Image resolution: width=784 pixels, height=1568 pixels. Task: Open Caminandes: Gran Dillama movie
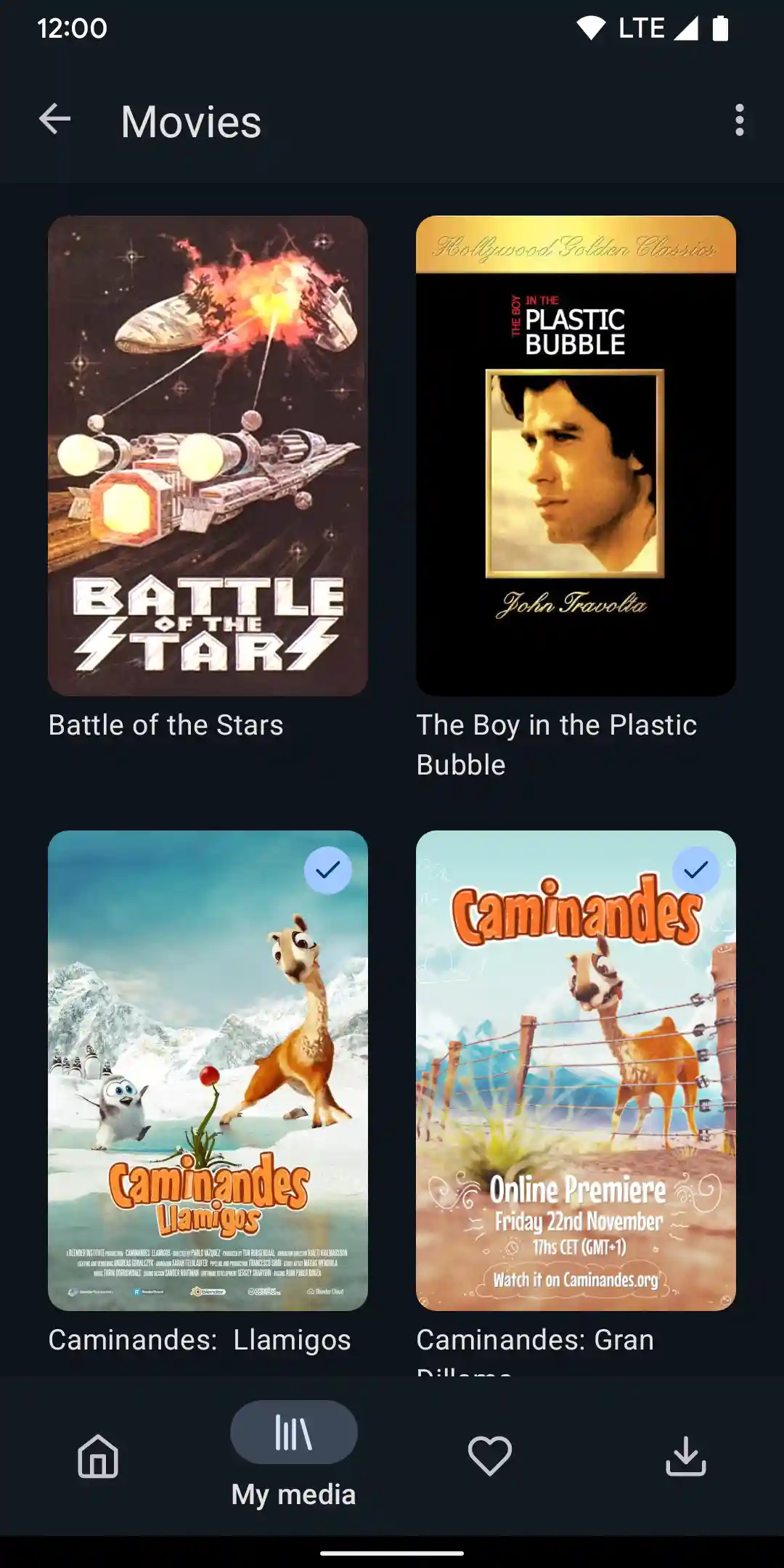pos(576,1070)
